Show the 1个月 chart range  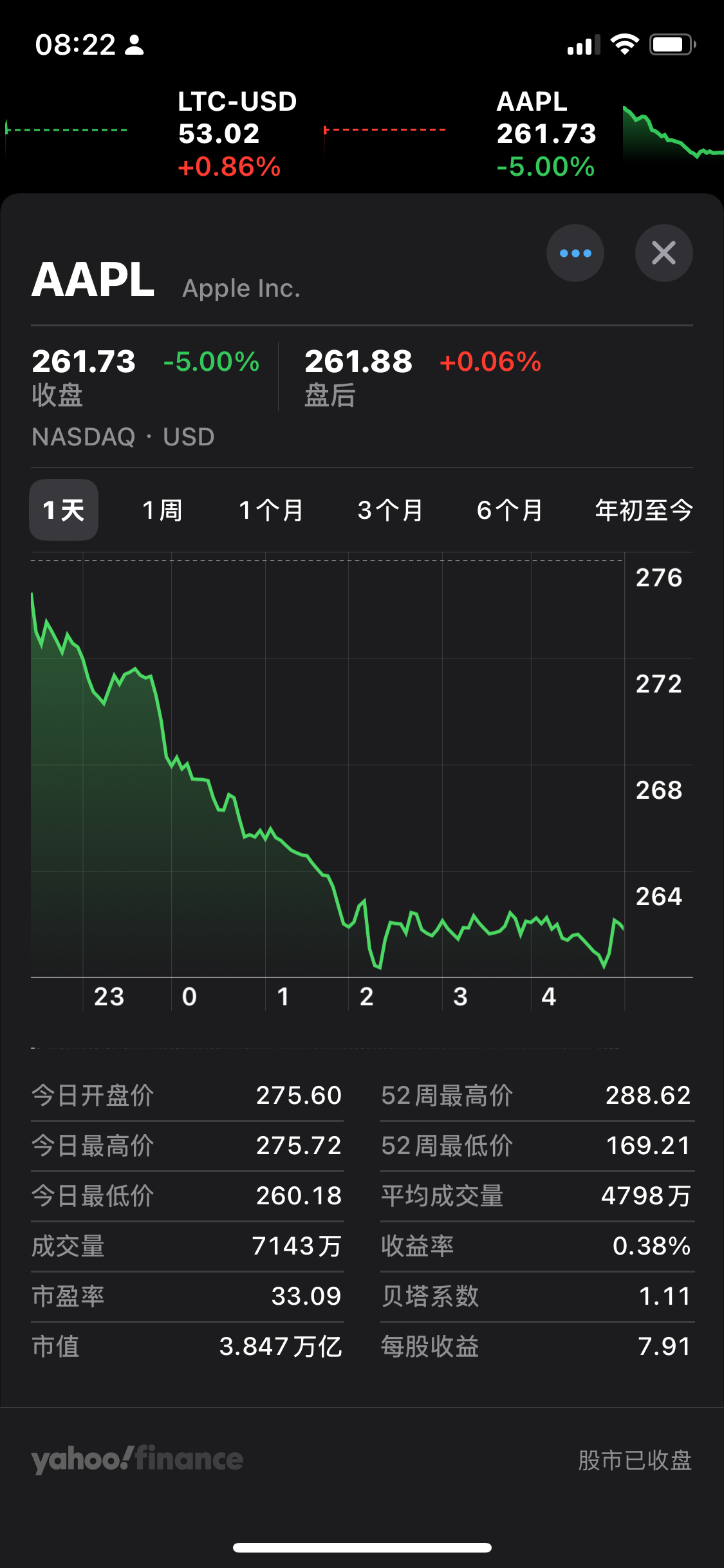[x=271, y=510]
